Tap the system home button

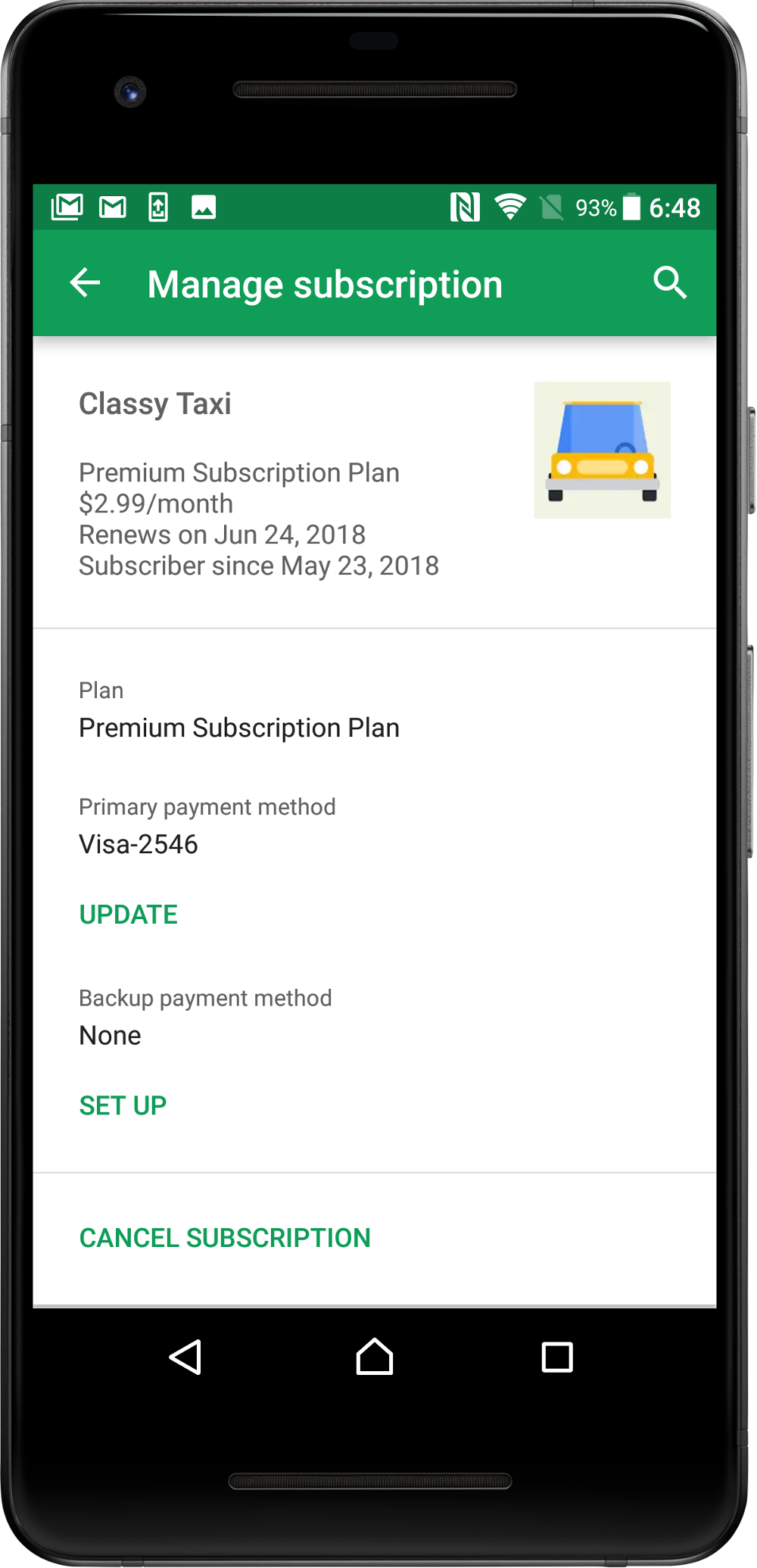[x=375, y=1357]
